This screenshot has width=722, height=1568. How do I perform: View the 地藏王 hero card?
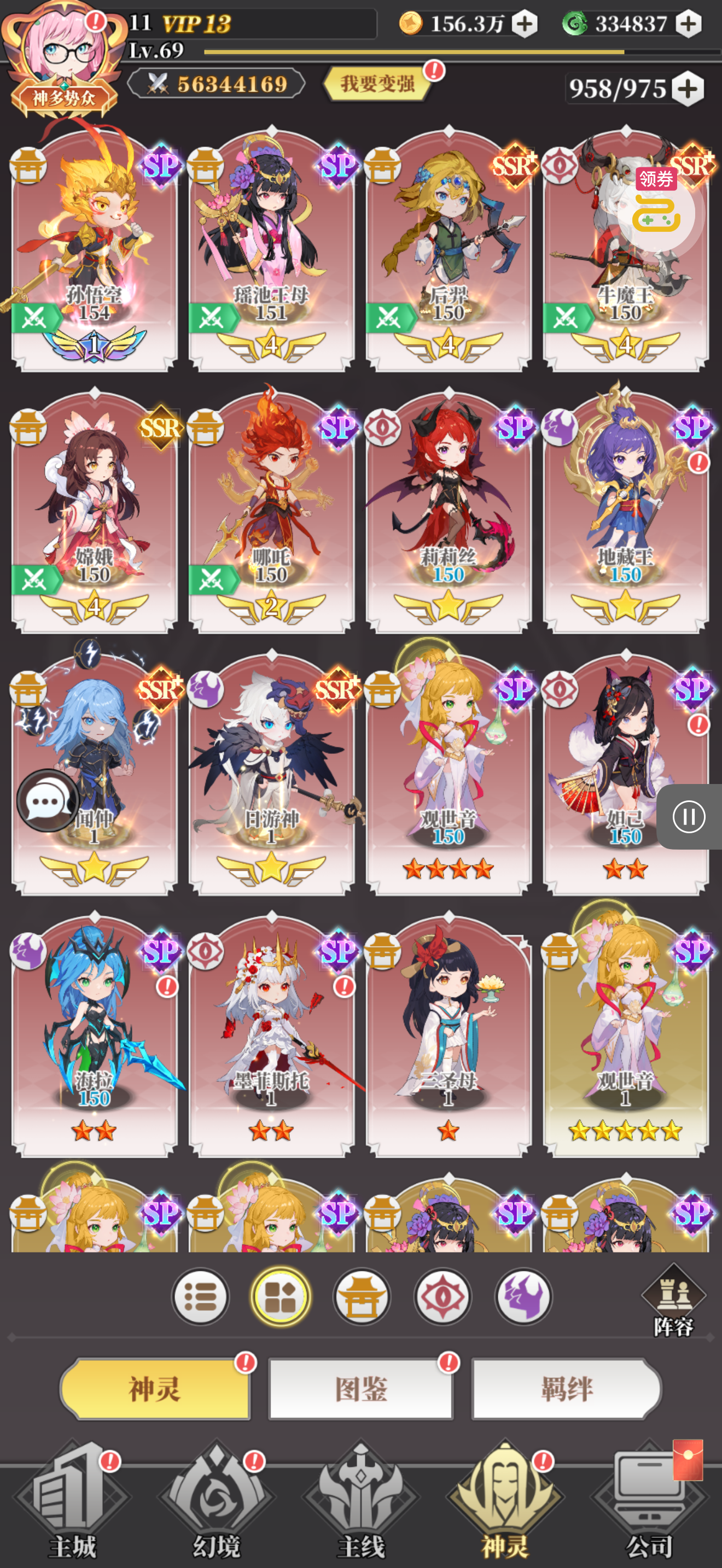coord(626,511)
